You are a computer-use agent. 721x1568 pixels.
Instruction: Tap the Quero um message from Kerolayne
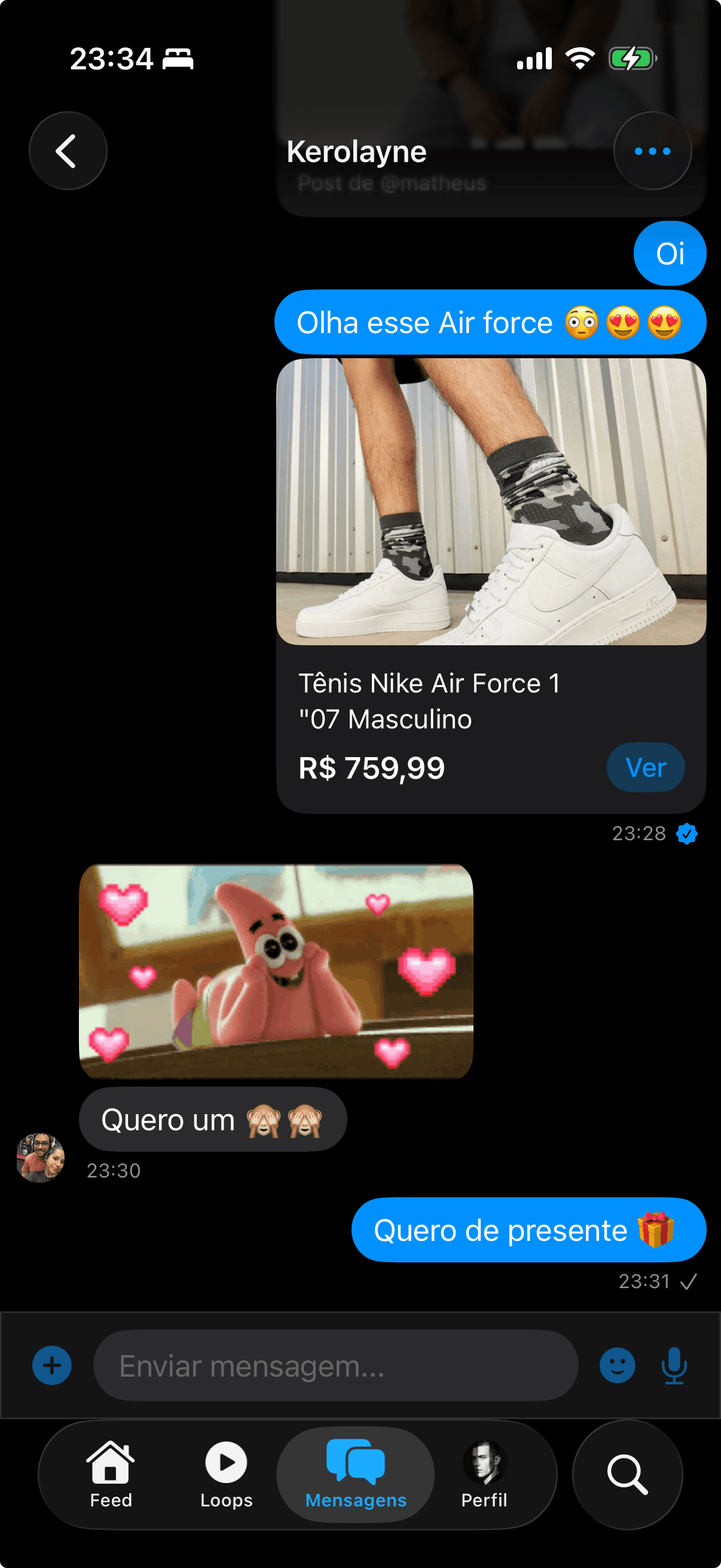pos(212,1118)
